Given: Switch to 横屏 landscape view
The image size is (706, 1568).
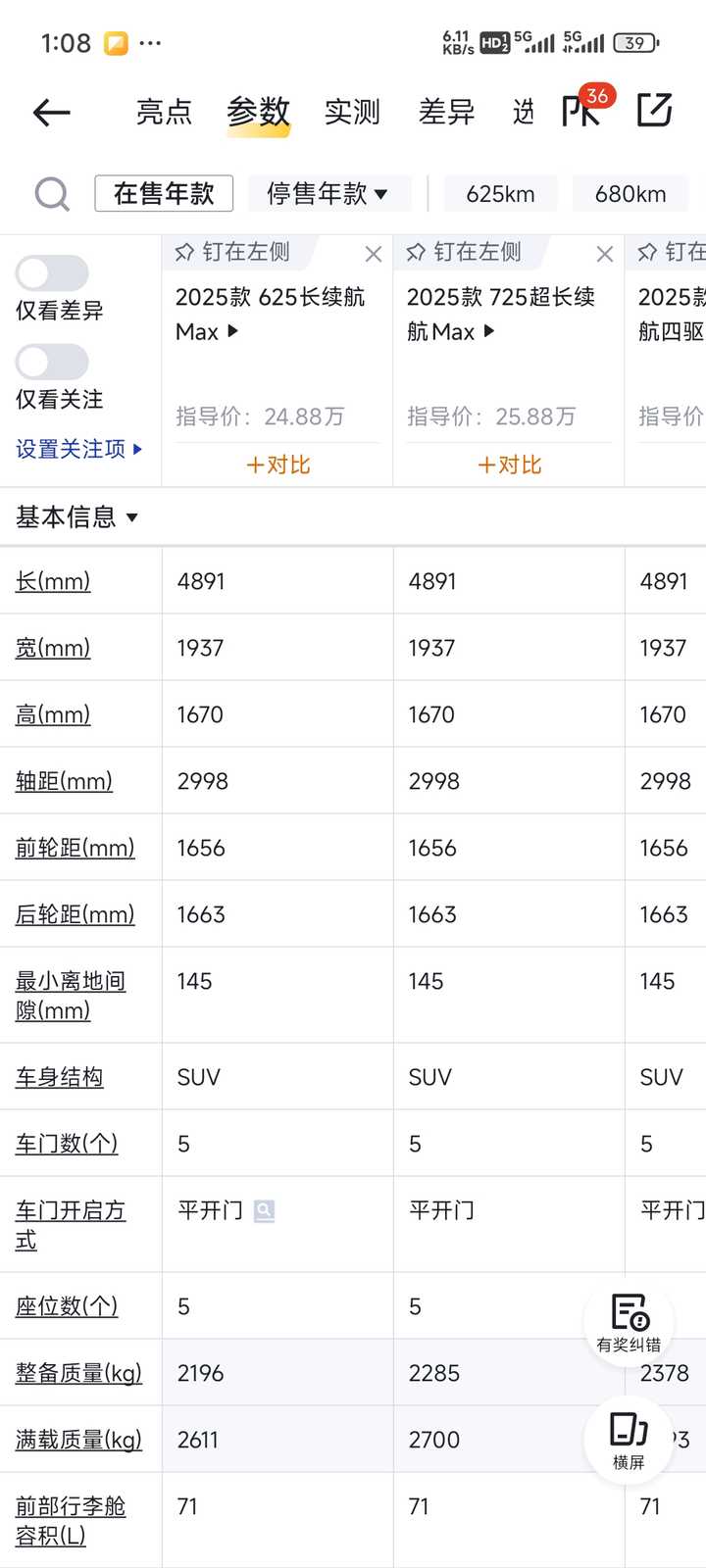Looking at the screenshot, I should [x=629, y=1441].
